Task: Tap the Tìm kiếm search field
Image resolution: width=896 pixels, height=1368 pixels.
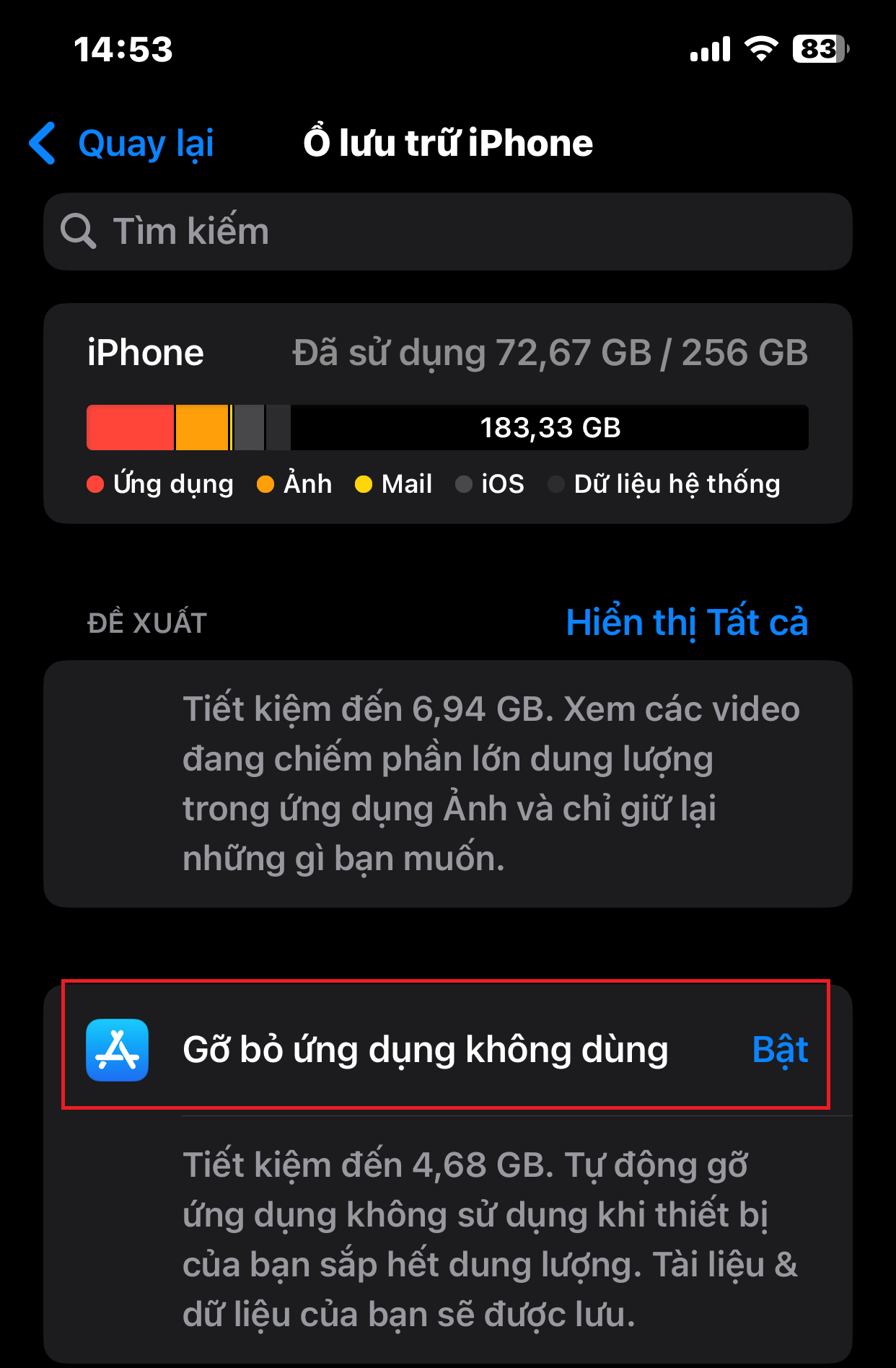Action: (x=447, y=231)
